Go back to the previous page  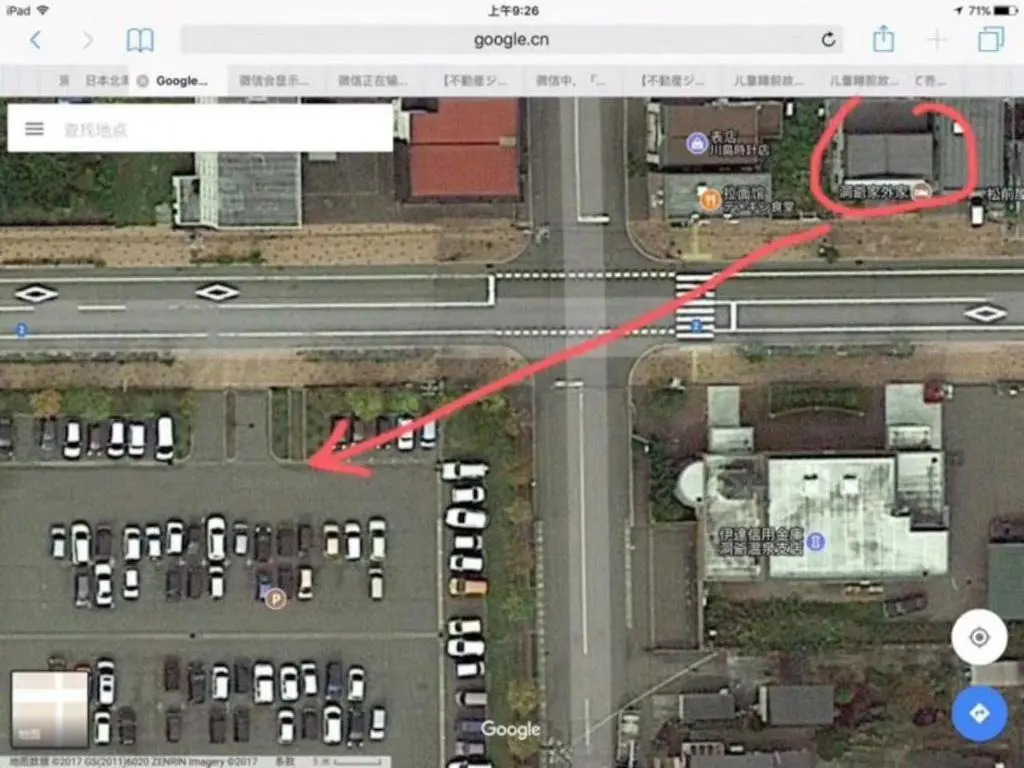36,40
